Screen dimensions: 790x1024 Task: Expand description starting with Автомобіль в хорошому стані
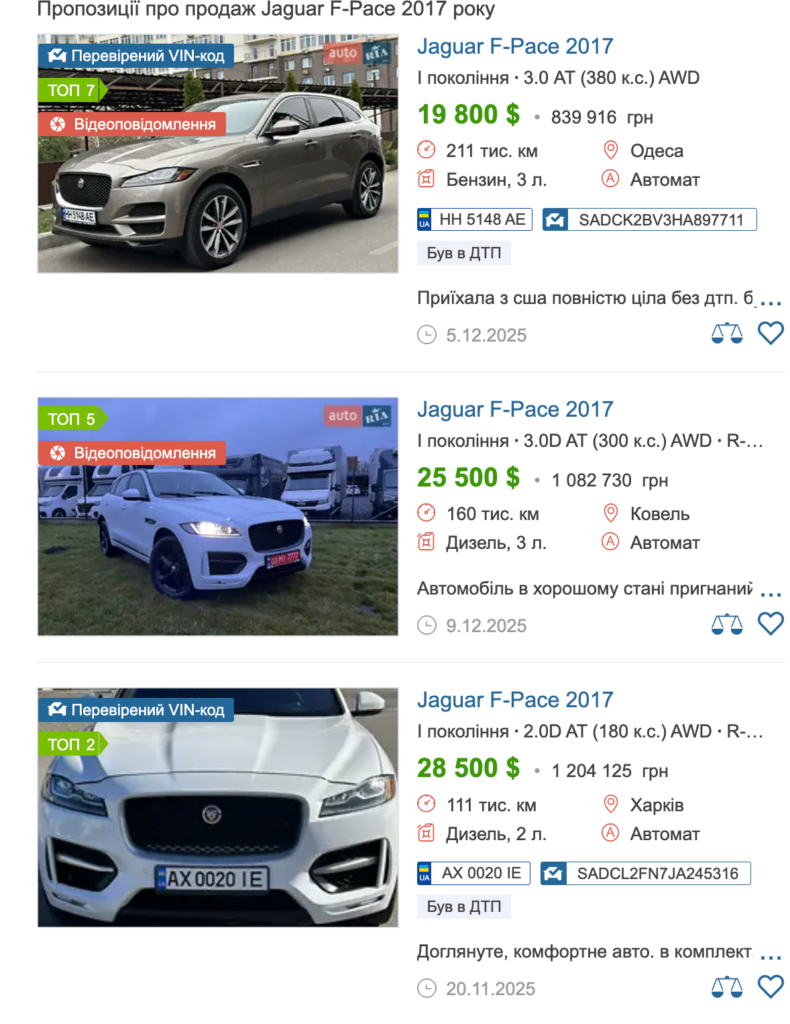click(x=770, y=591)
